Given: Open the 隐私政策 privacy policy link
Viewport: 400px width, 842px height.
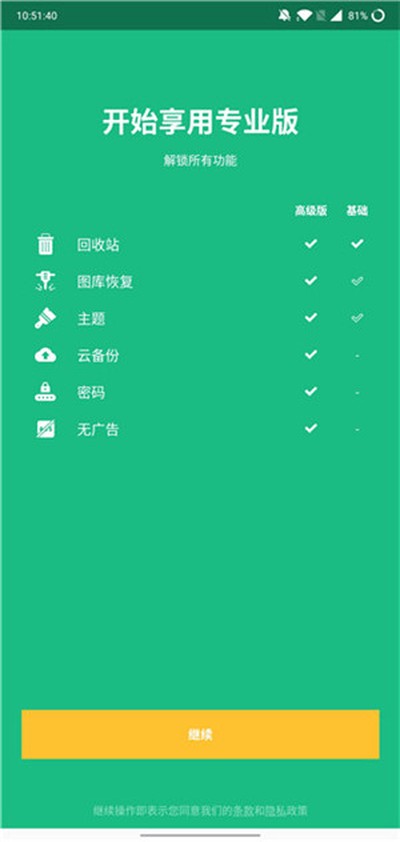Looking at the screenshot, I should (x=286, y=810).
